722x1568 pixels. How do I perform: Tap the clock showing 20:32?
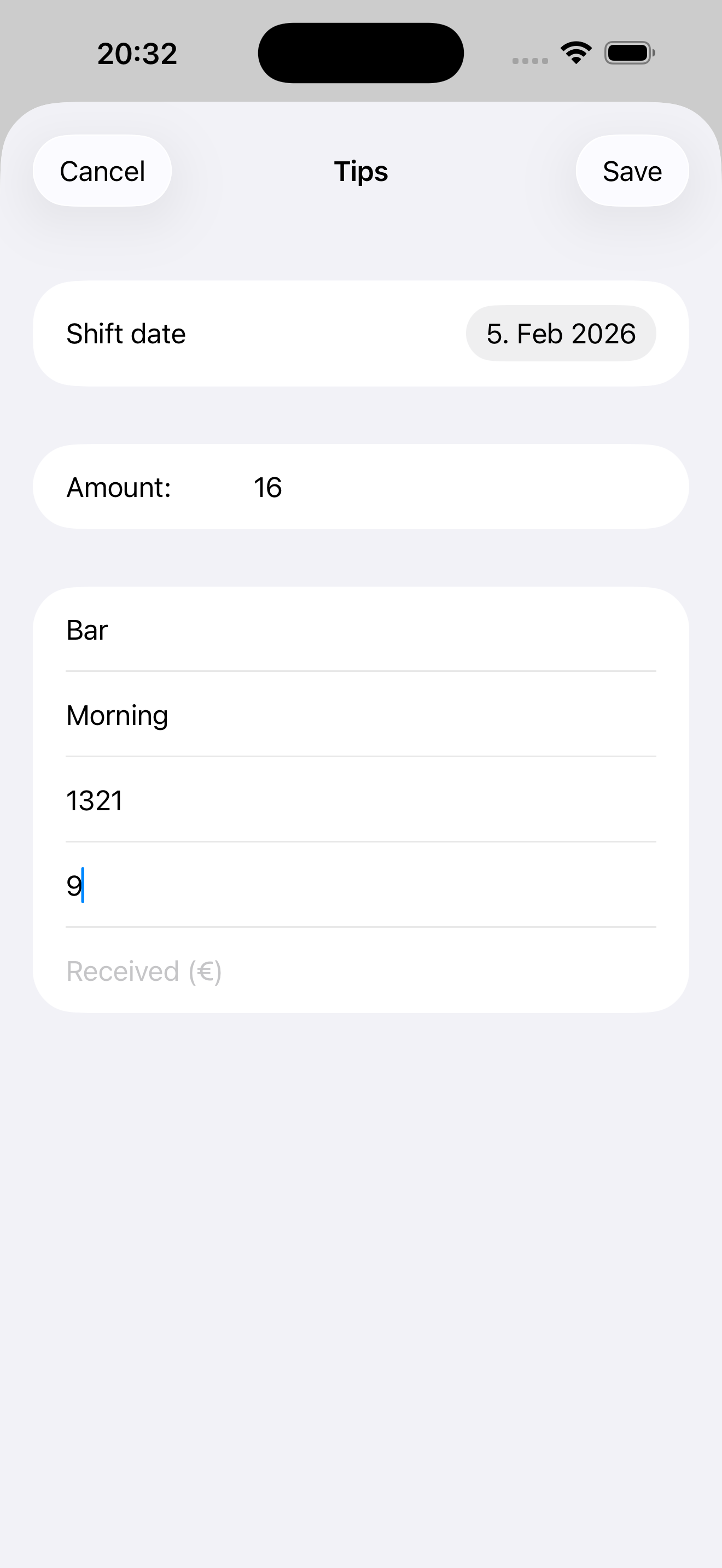pyautogui.click(x=135, y=53)
